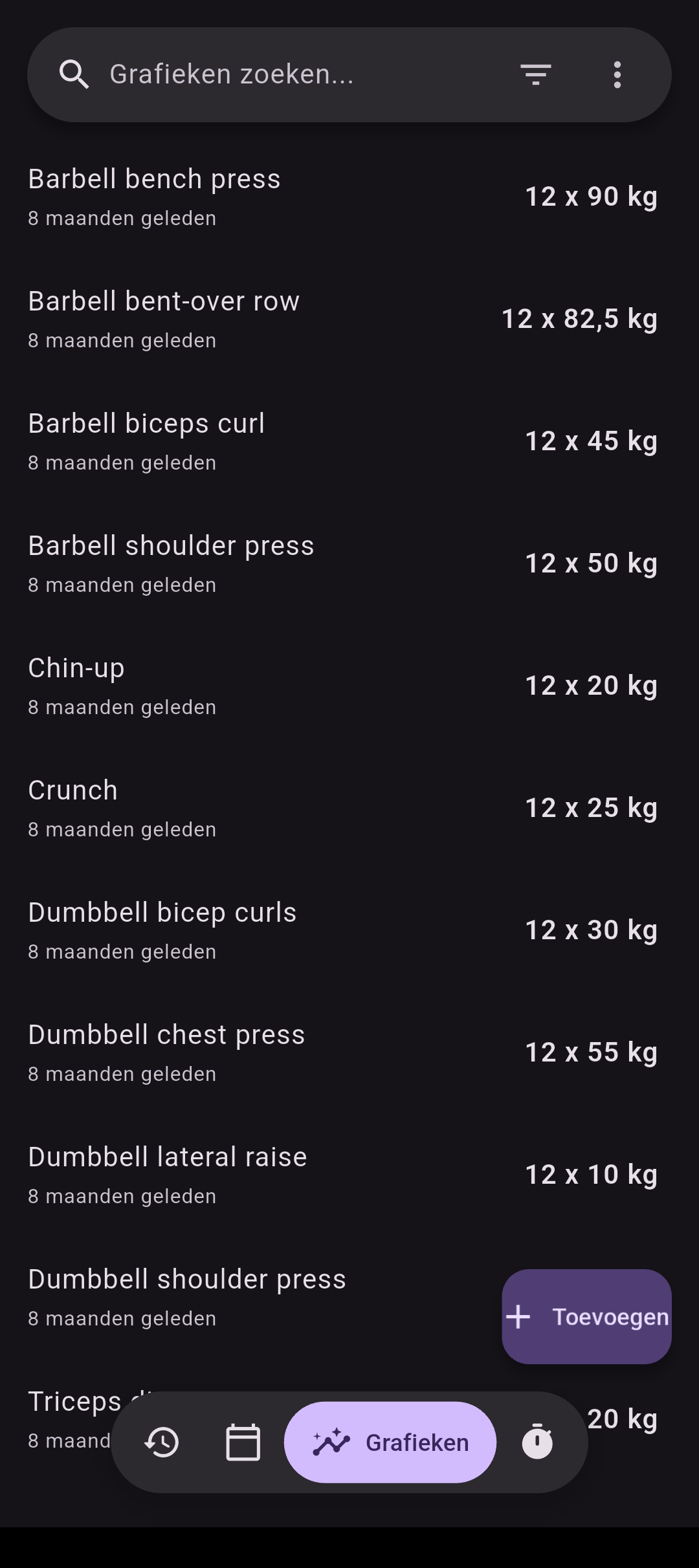View Dumbbell chest press entry
This screenshot has height=1568, width=699.
349,1052
